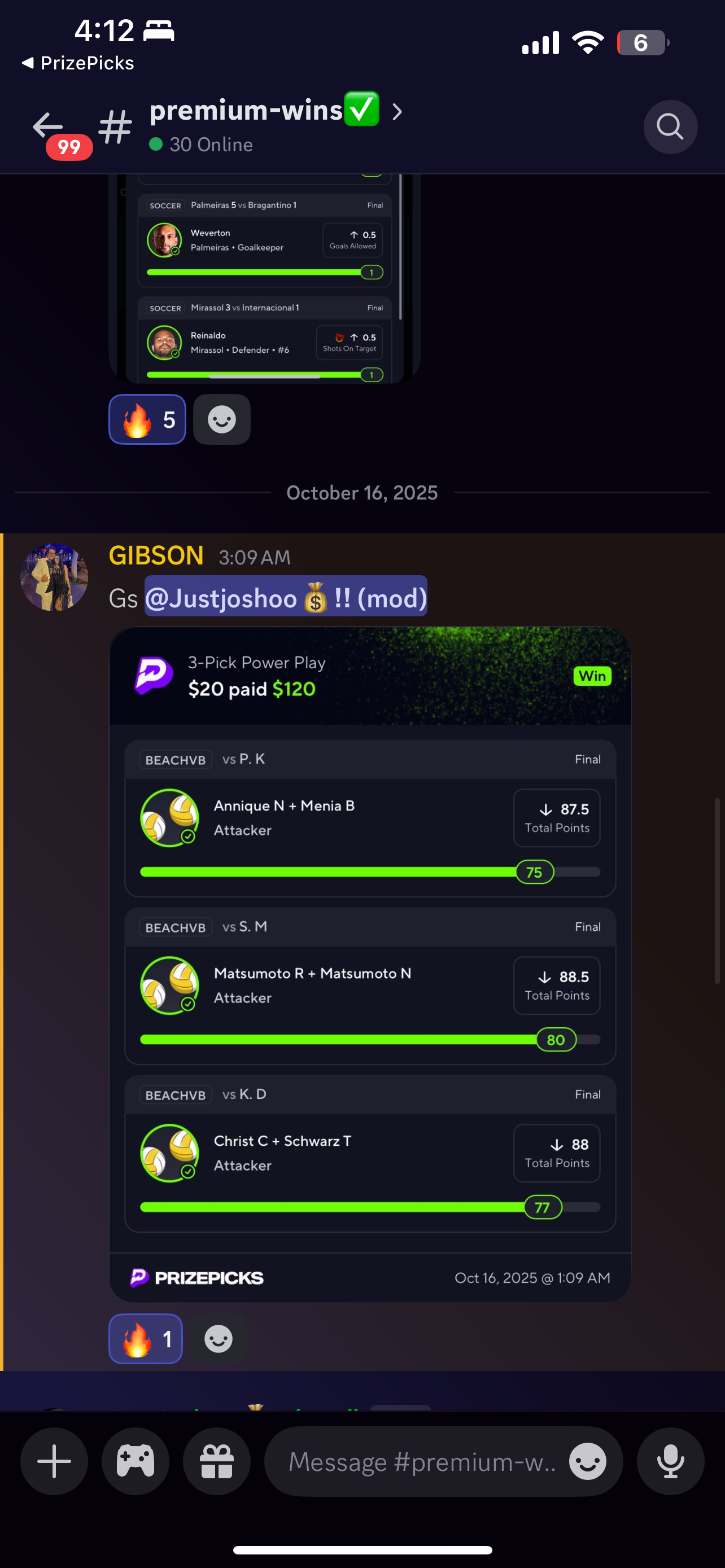725x1568 pixels.
Task: Add a reaction to GIBSON's message
Action: click(218, 1338)
